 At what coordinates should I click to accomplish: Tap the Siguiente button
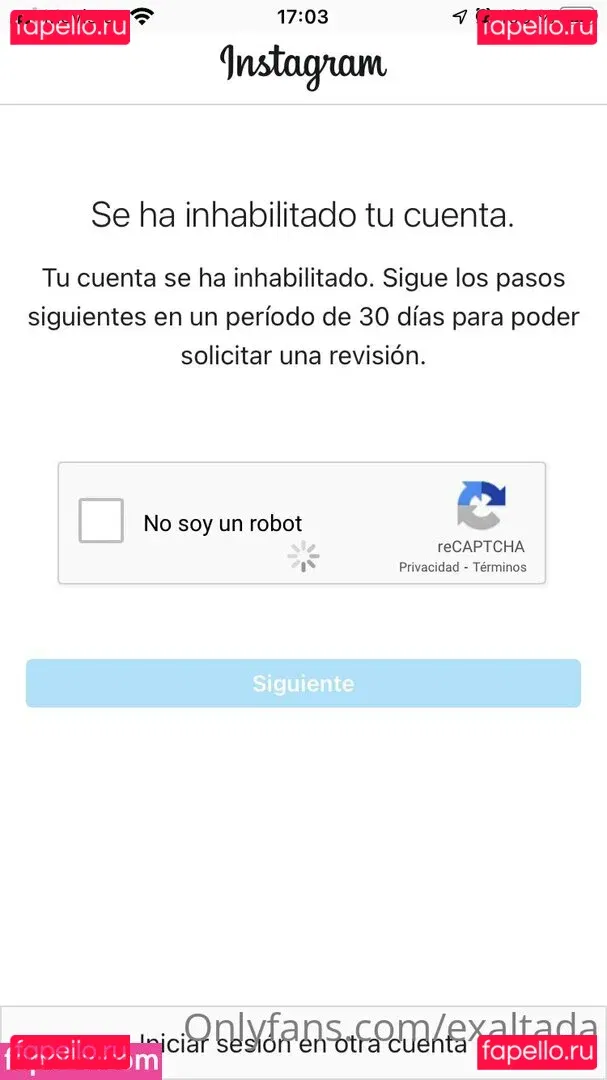pos(303,684)
